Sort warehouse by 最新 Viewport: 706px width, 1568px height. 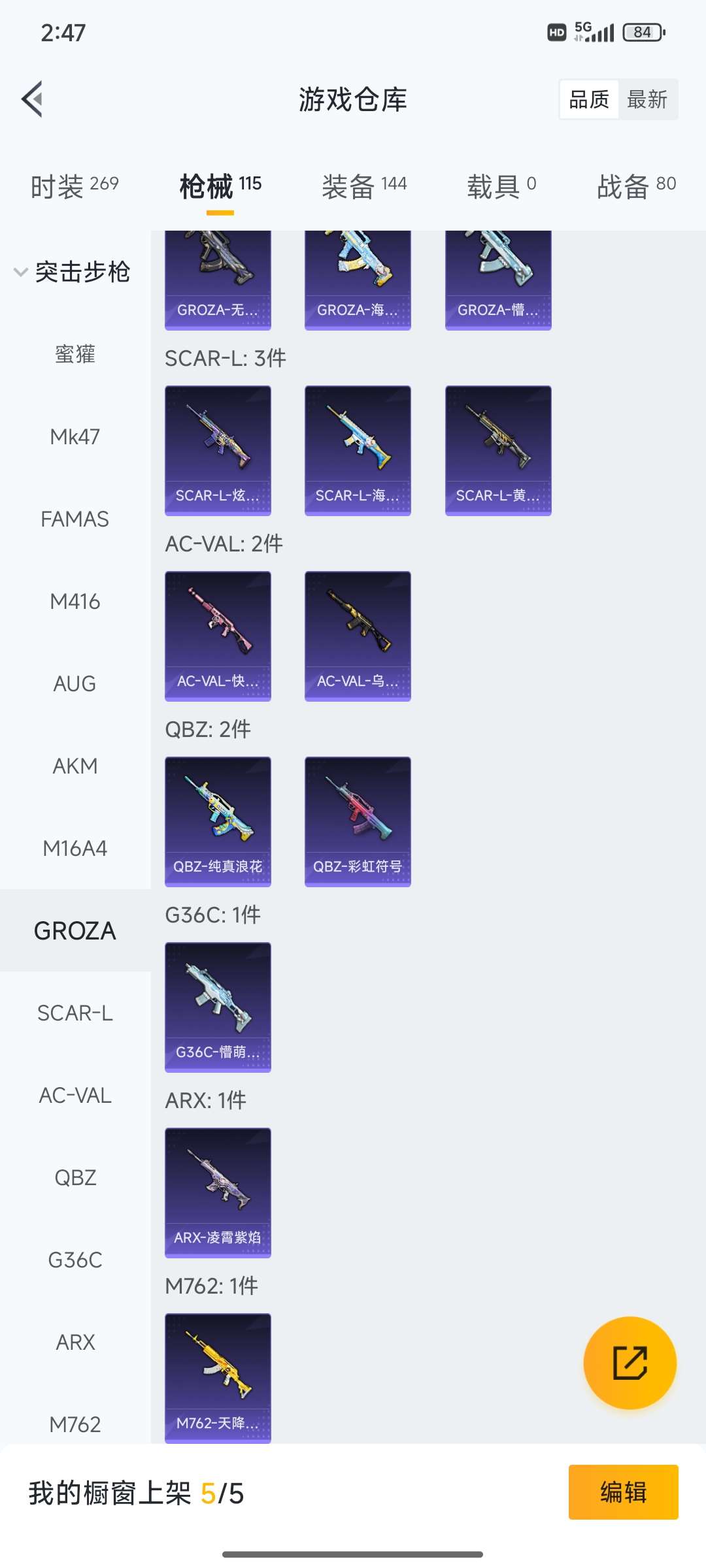point(647,99)
